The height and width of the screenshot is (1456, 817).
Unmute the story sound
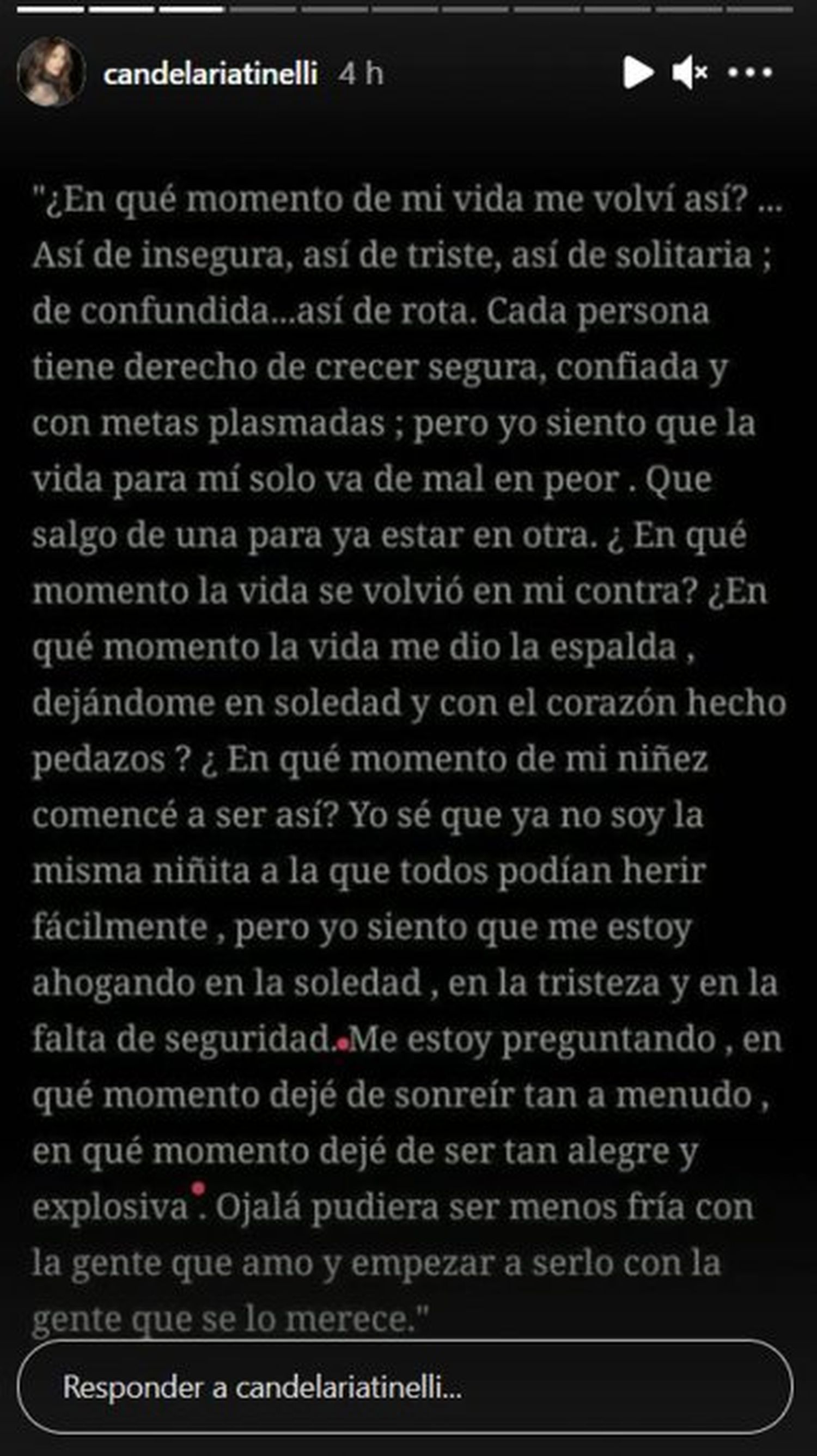pos(689,72)
